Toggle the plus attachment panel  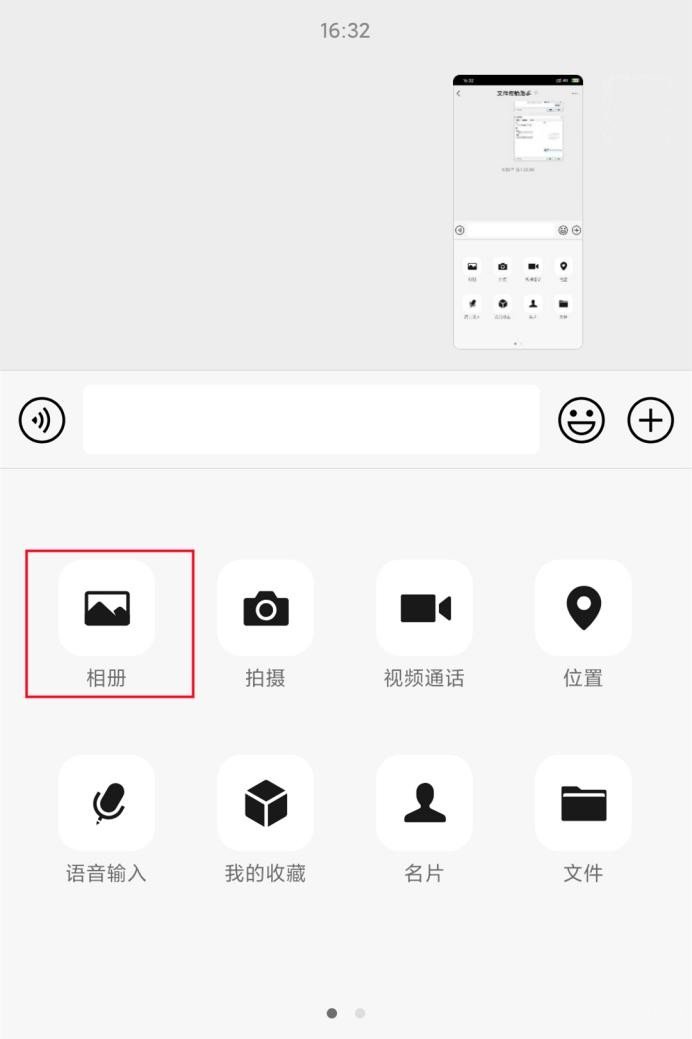(651, 420)
